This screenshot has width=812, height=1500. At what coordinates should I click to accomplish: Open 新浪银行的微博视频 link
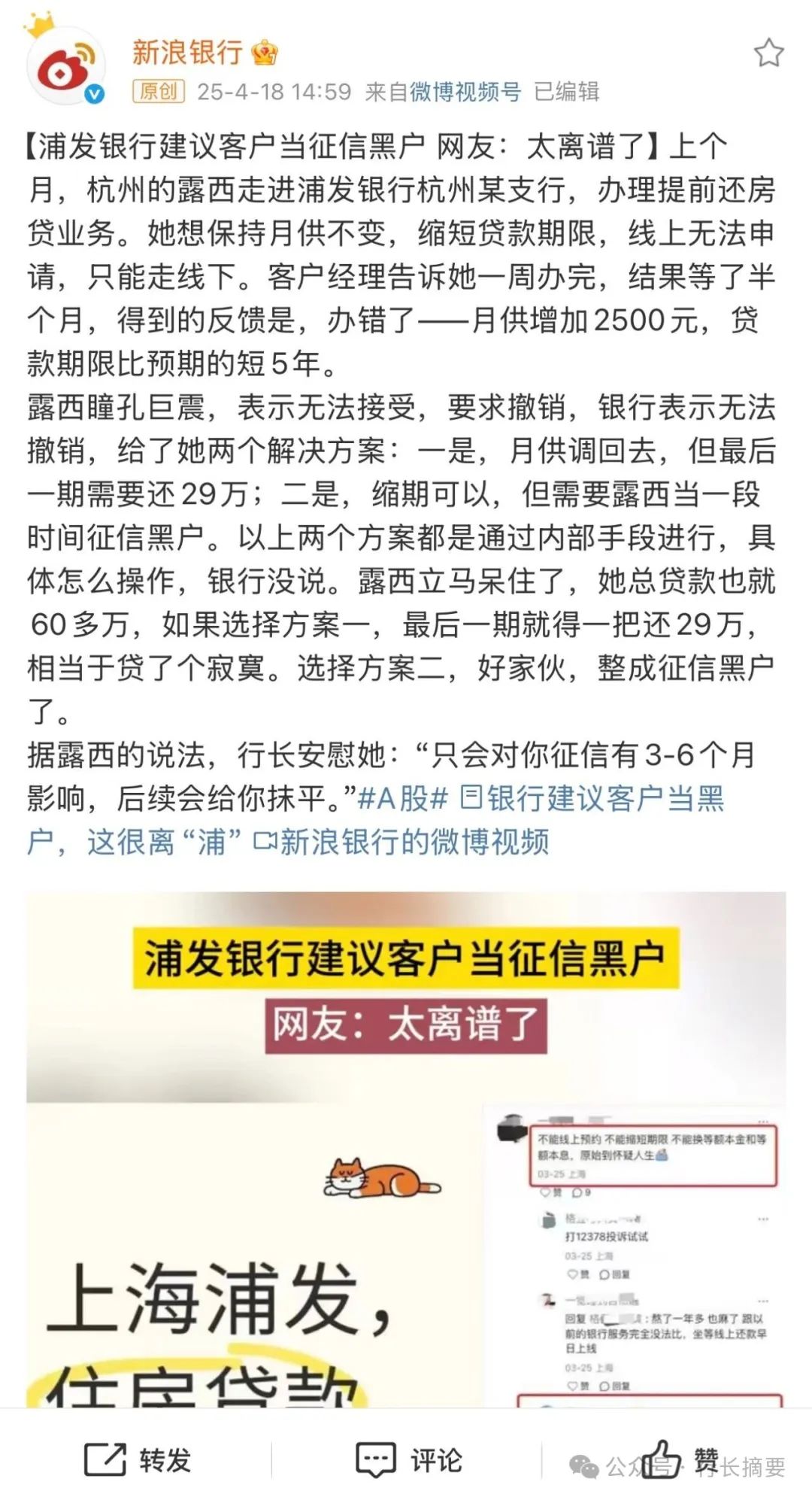pos(412,842)
